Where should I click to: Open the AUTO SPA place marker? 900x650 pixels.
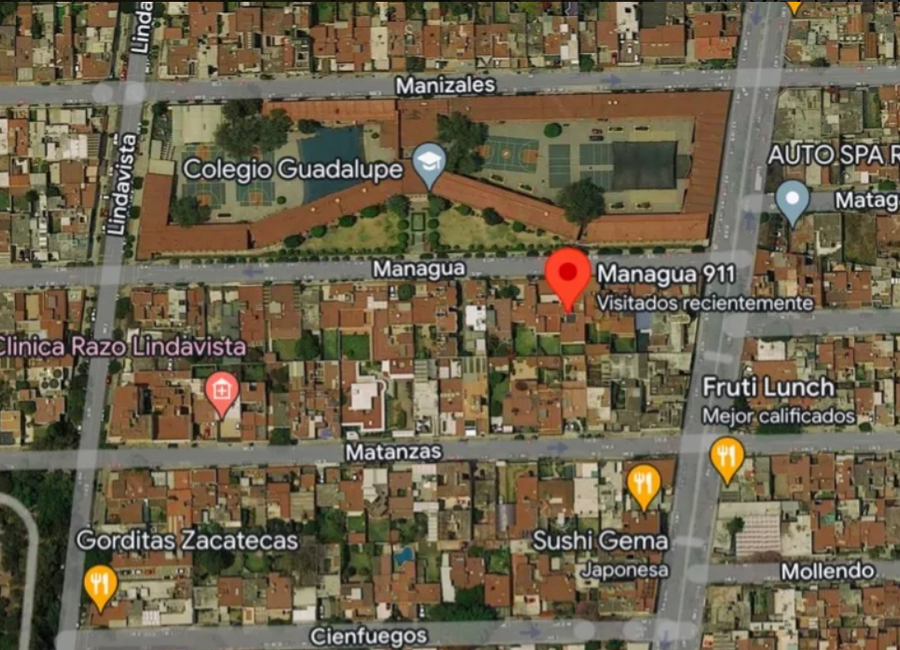(x=792, y=203)
